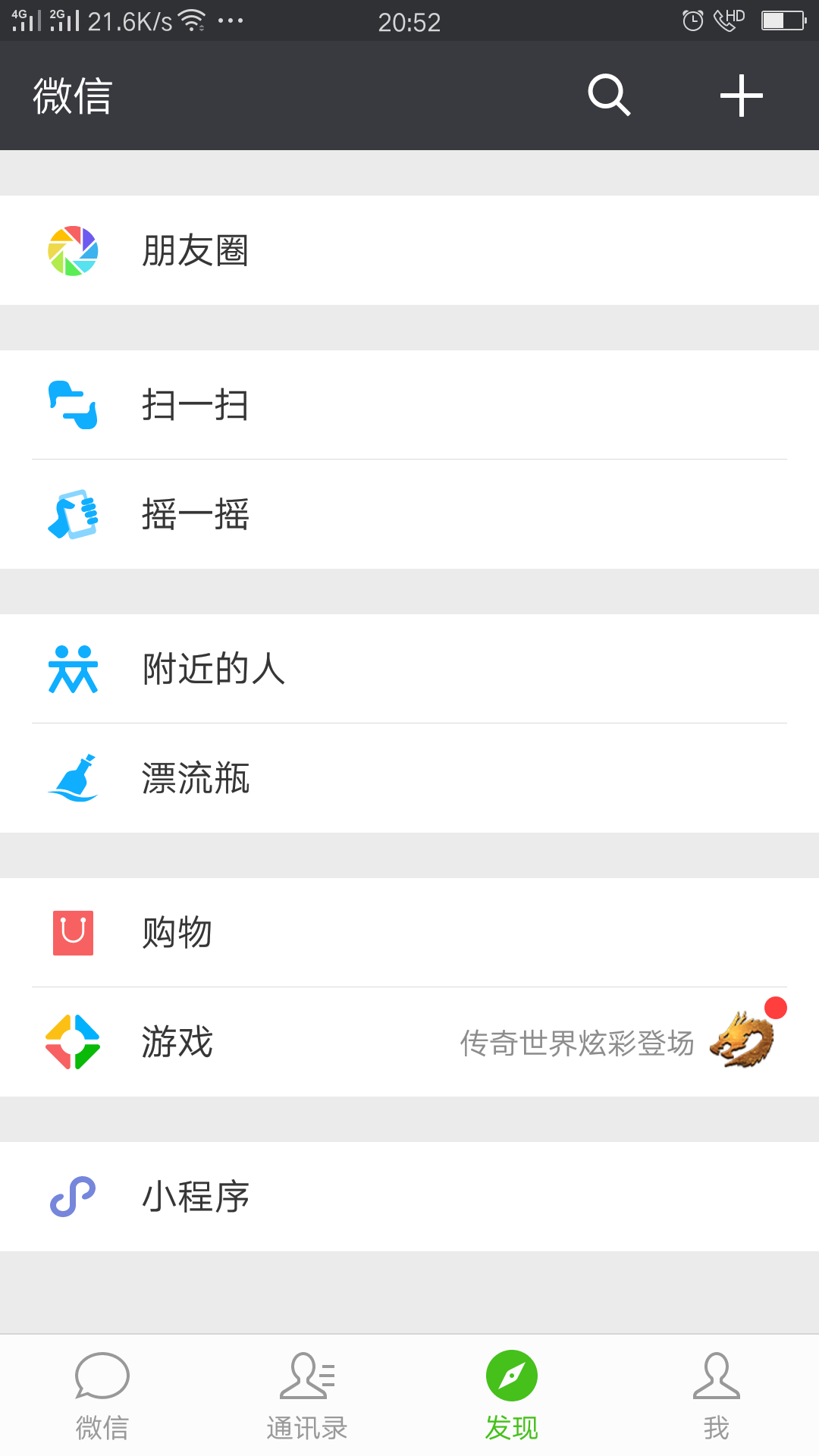Select the 发现 Discover tab
The height and width of the screenshot is (1456, 819).
point(512,1396)
